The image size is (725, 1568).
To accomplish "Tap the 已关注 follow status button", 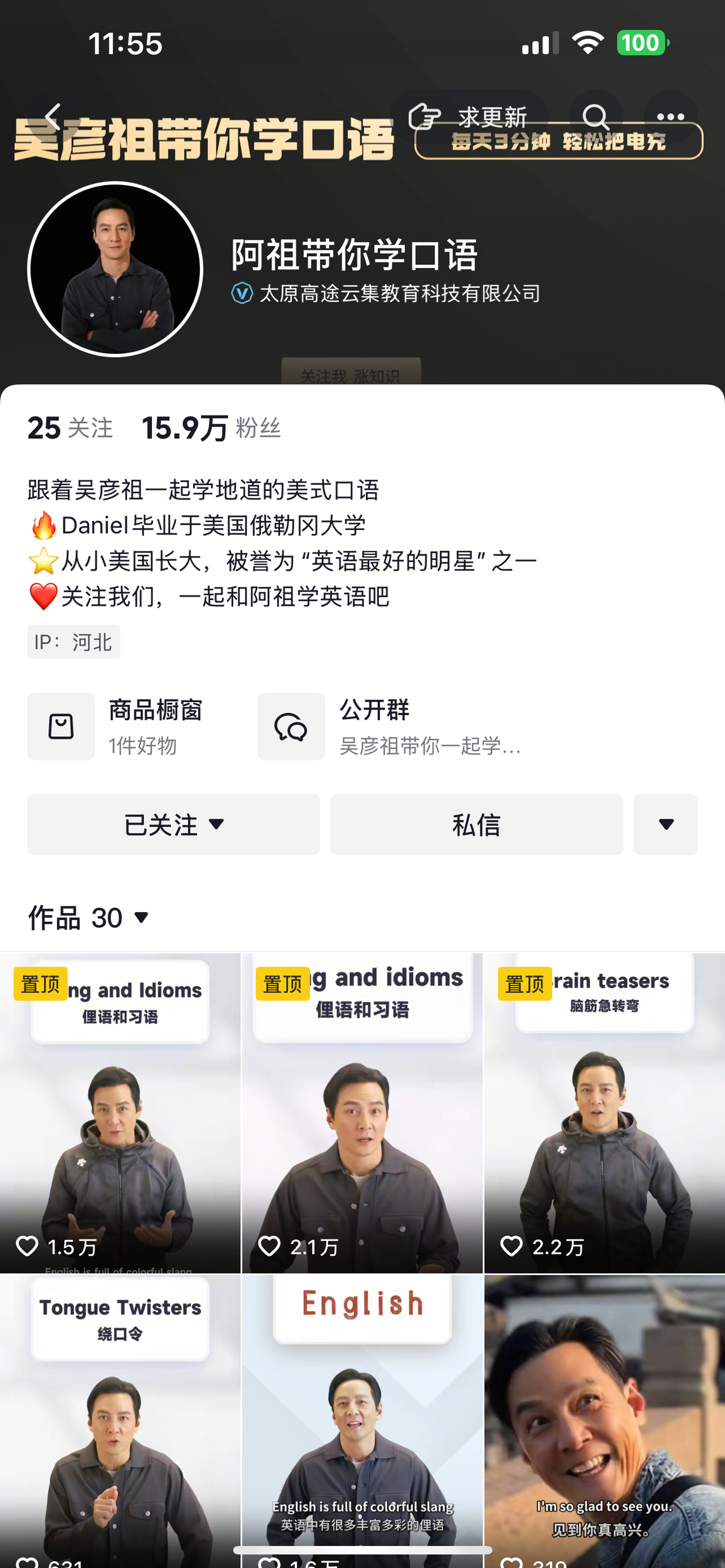I will point(173,824).
